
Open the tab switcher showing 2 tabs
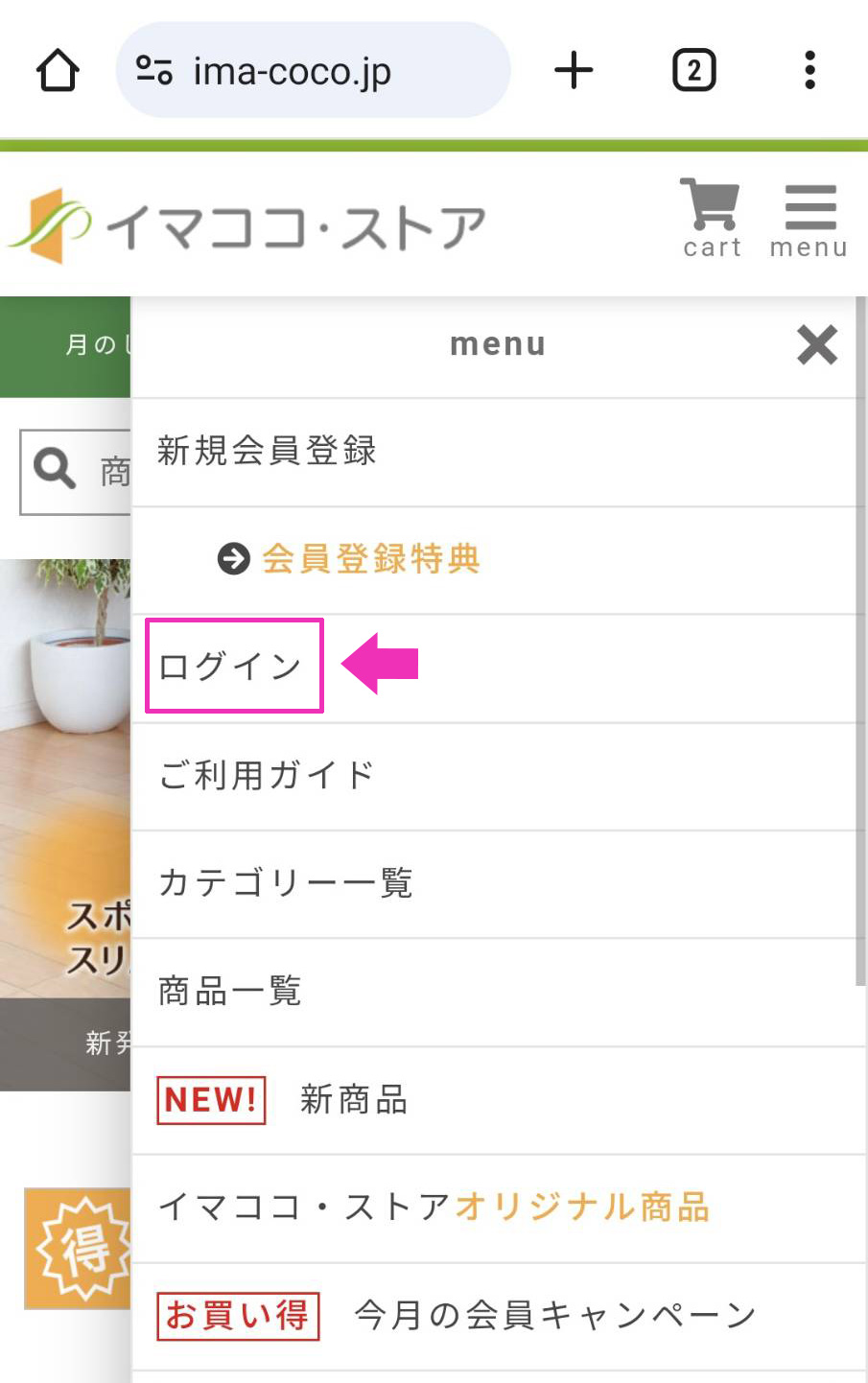(x=693, y=71)
